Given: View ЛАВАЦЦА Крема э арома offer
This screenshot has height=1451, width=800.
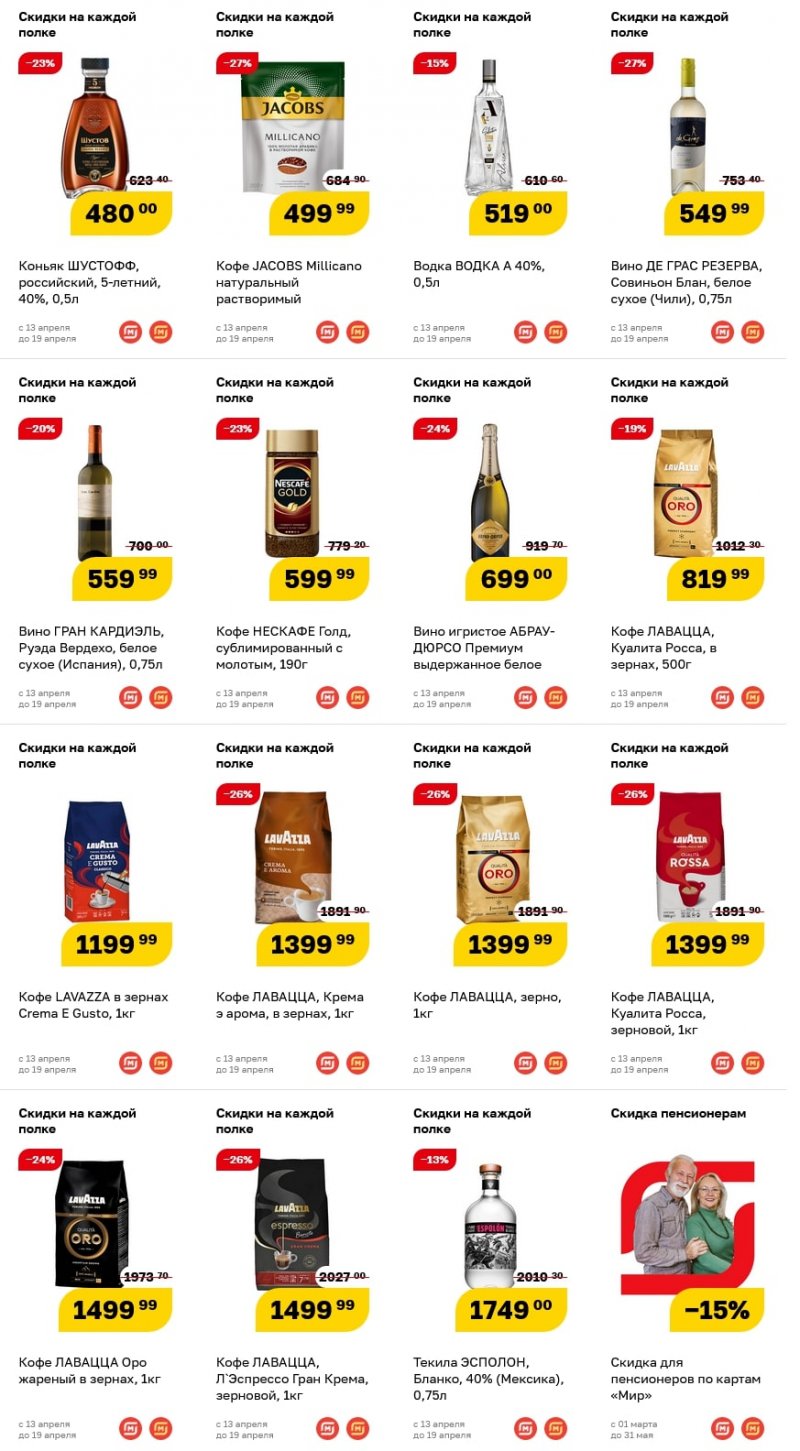Looking at the screenshot, I should pos(292,1004).
